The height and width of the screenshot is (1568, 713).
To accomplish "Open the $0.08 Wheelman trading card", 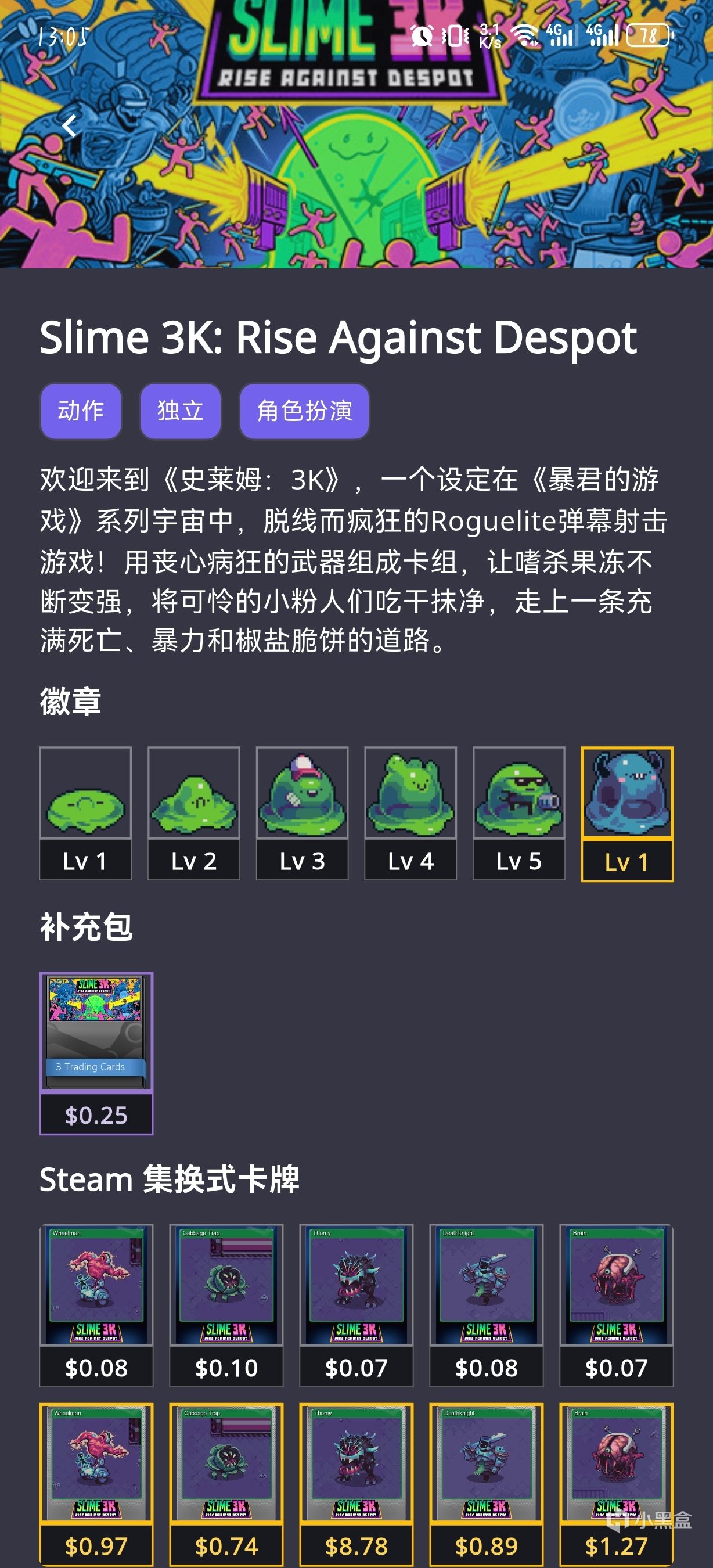I will [x=96, y=1304].
